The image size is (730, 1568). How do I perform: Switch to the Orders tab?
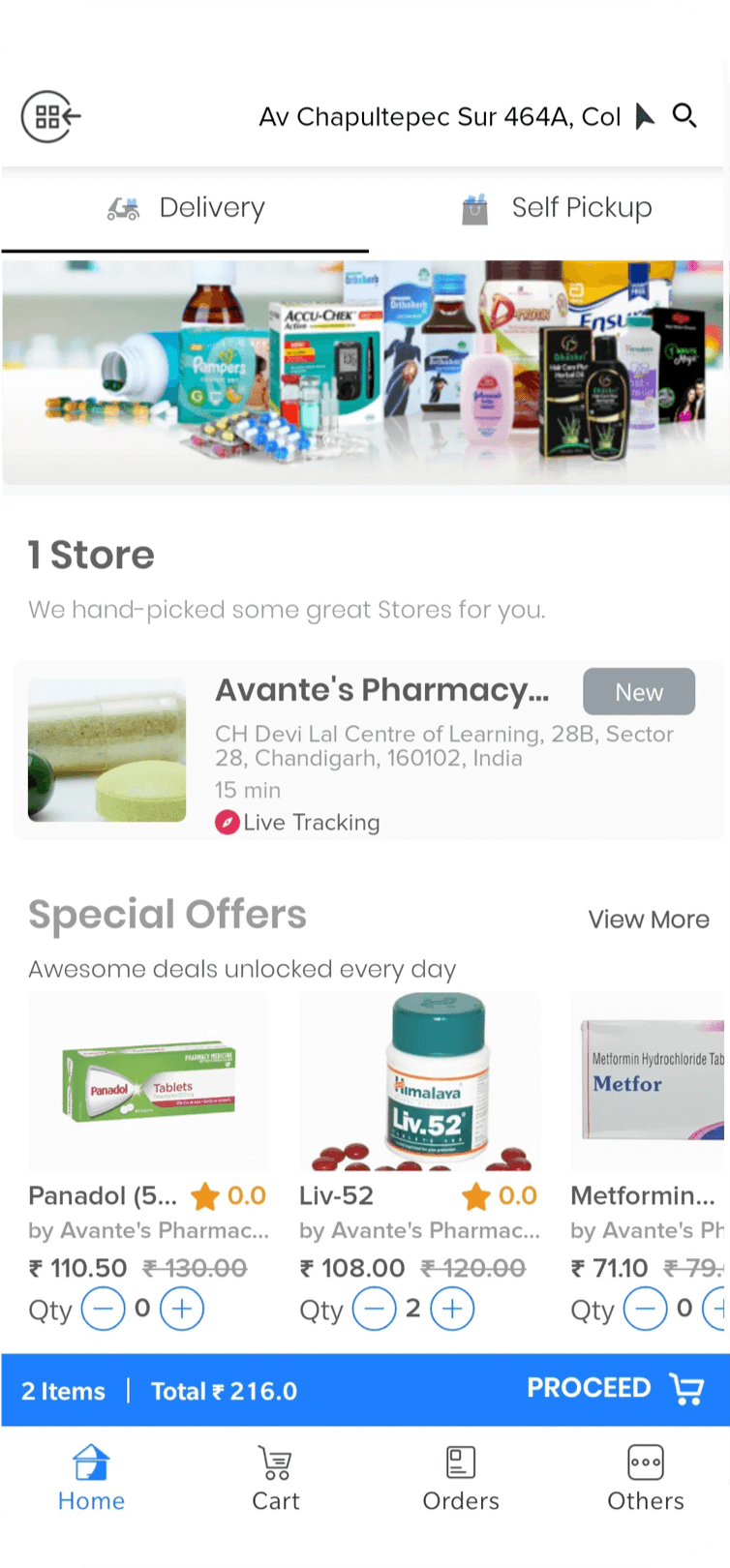461,1478
